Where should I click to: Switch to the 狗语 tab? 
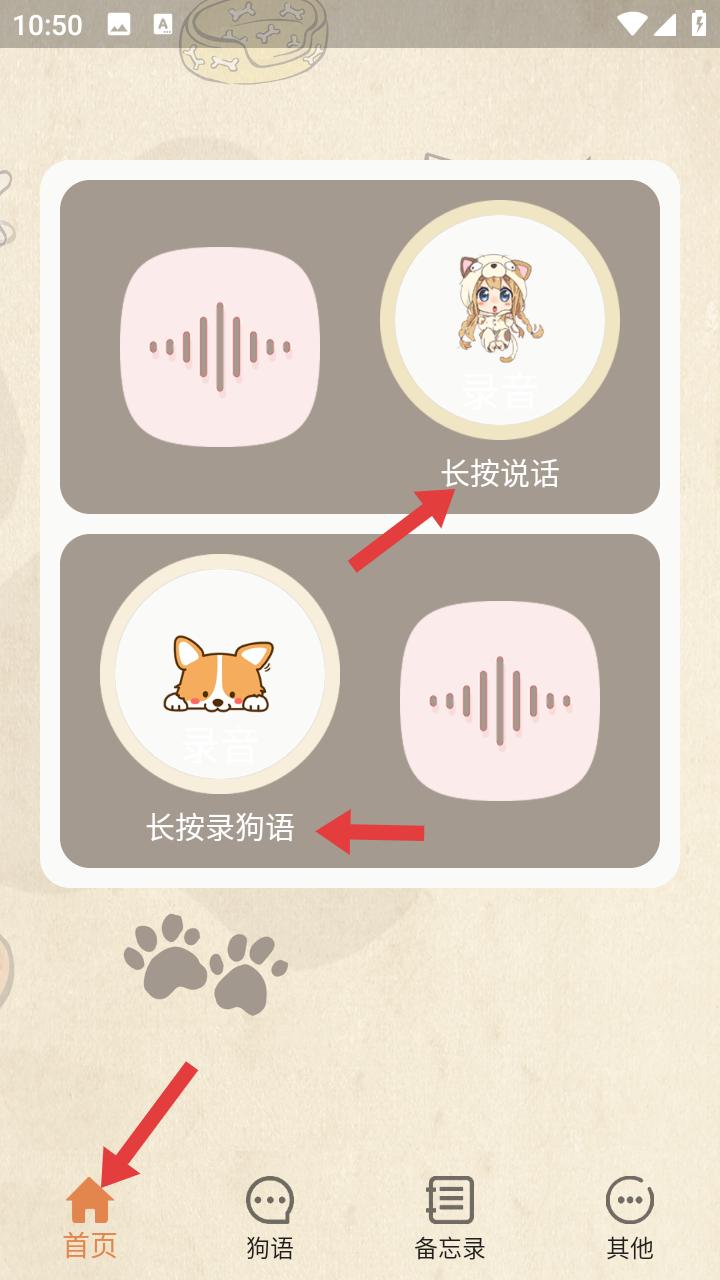click(x=270, y=1218)
